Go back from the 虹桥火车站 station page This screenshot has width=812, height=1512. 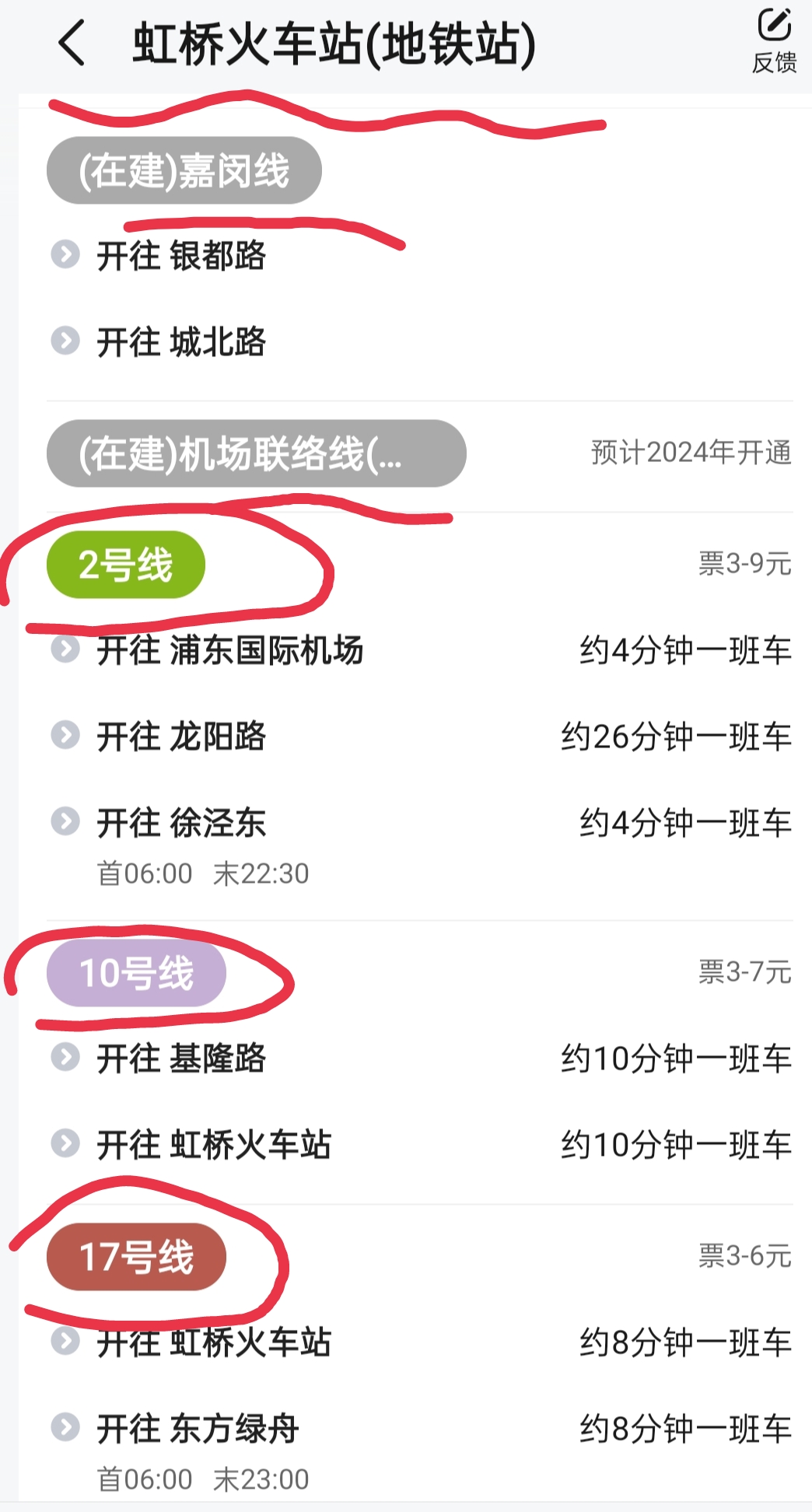[72, 44]
